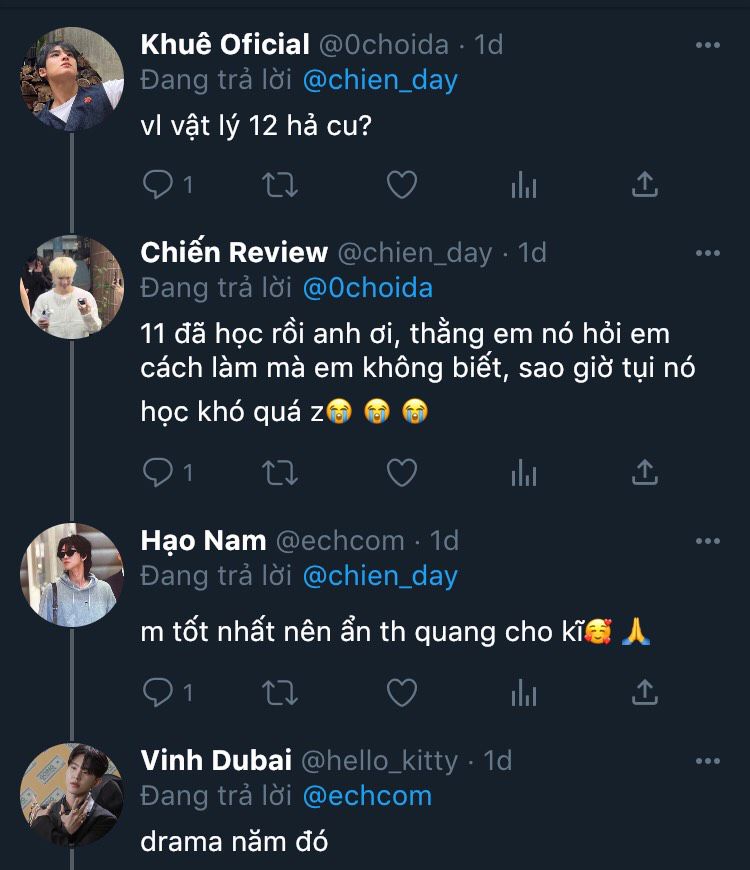Share Khuê Oficial's tweet
This screenshot has width=750, height=870.
pos(645,184)
